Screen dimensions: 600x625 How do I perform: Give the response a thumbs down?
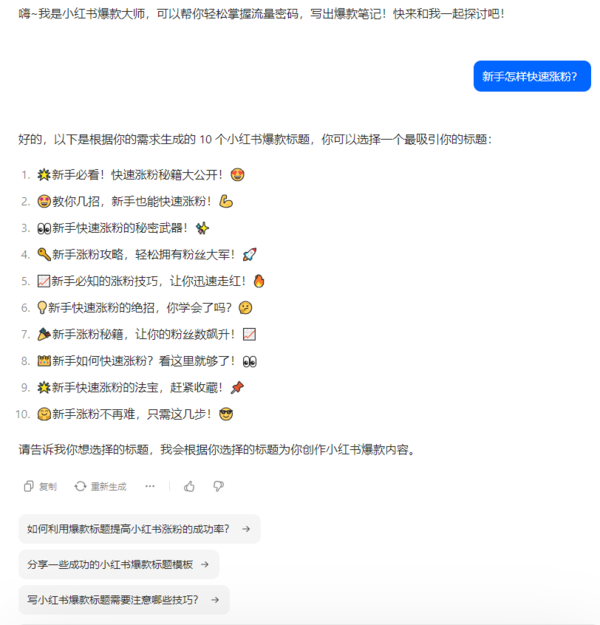[218, 487]
